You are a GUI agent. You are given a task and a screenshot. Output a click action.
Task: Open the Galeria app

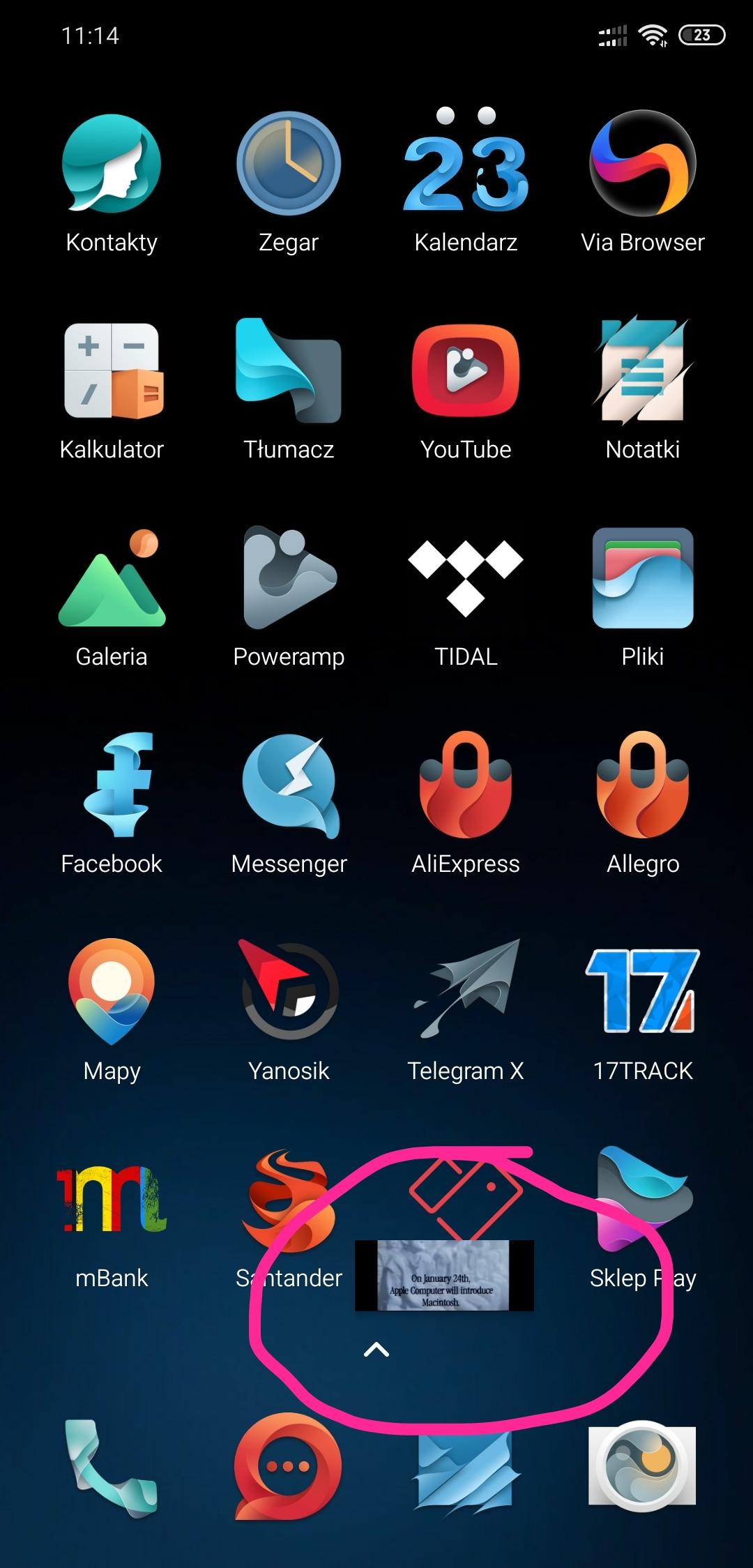coord(112,579)
